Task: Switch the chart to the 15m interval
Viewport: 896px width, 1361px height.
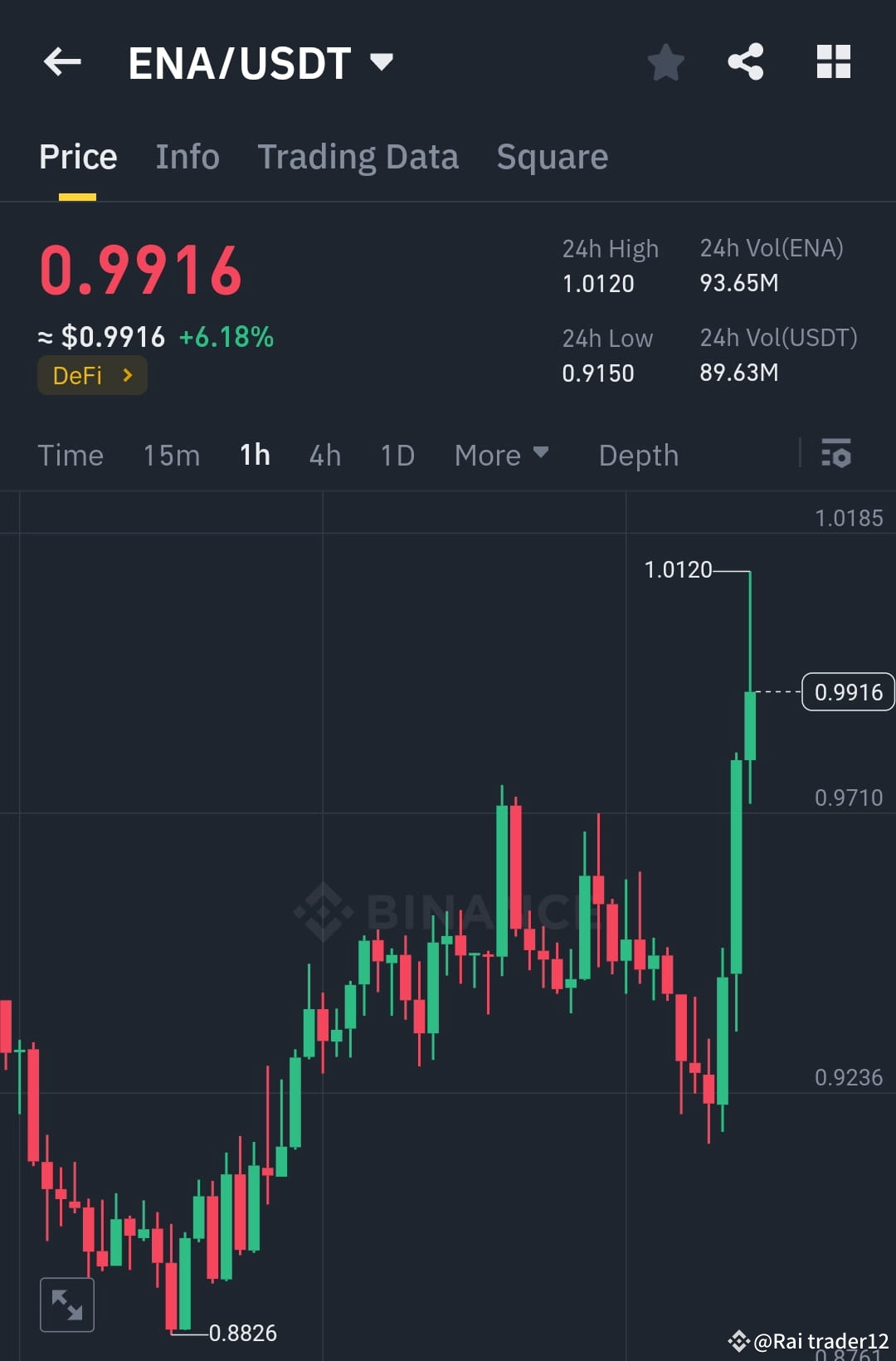Action: click(x=171, y=455)
